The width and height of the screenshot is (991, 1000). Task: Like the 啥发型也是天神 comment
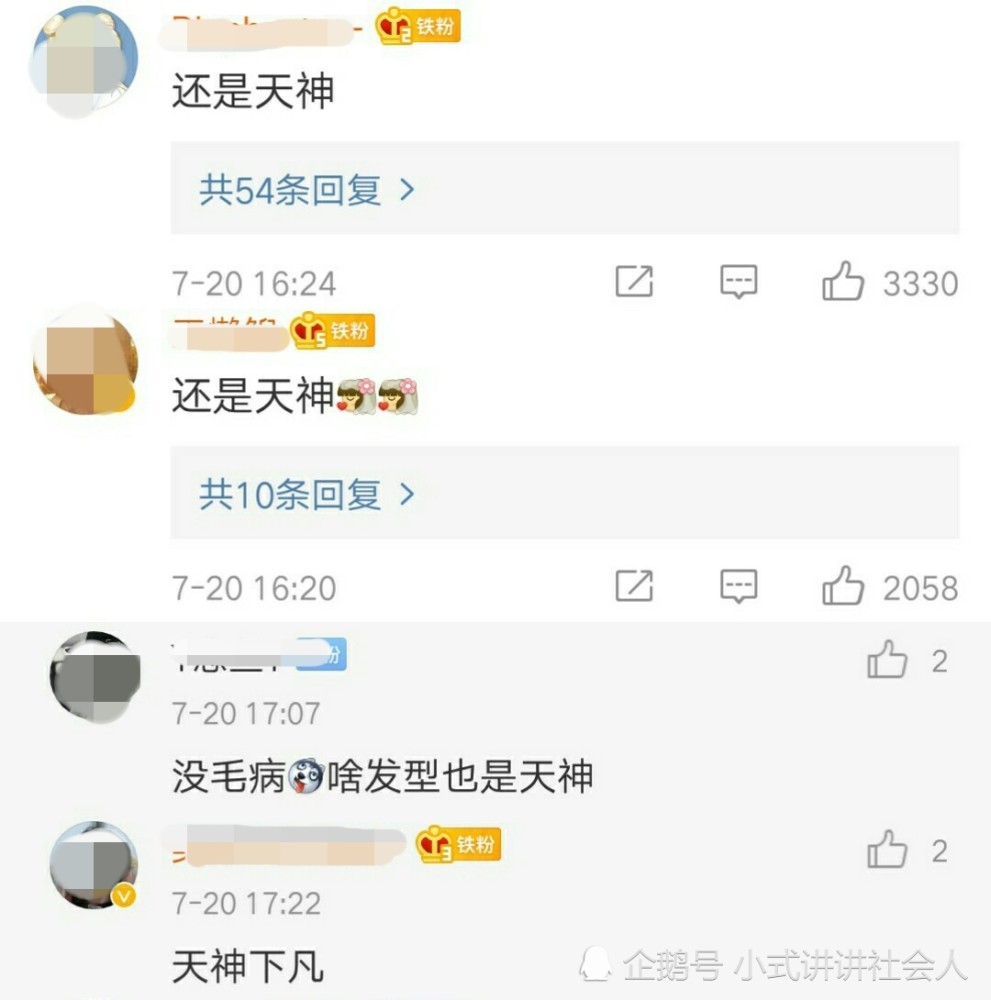click(x=887, y=660)
